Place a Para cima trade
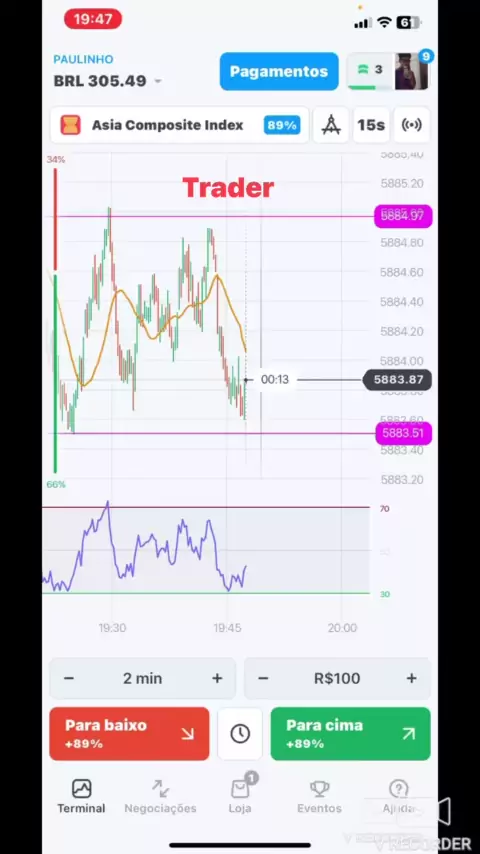Image resolution: width=480 pixels, height=854 pixels. [x=350, y=734]
